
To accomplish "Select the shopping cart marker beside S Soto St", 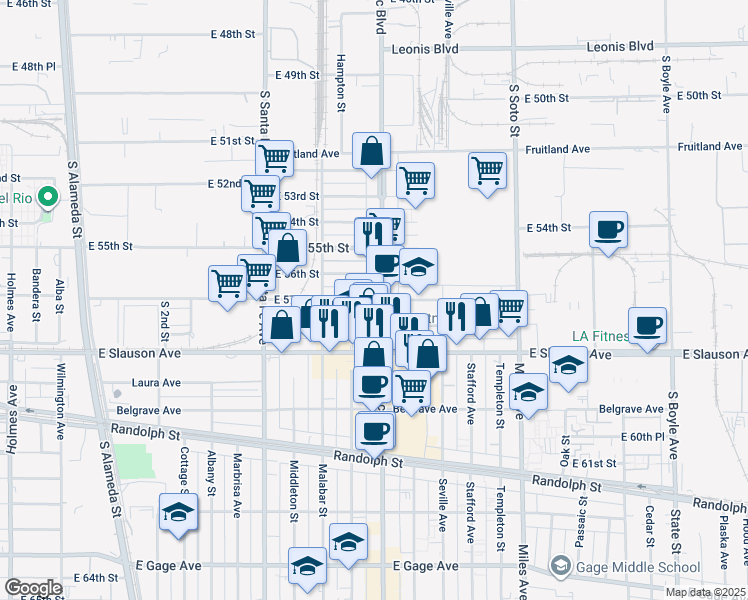I will (487, 169).
